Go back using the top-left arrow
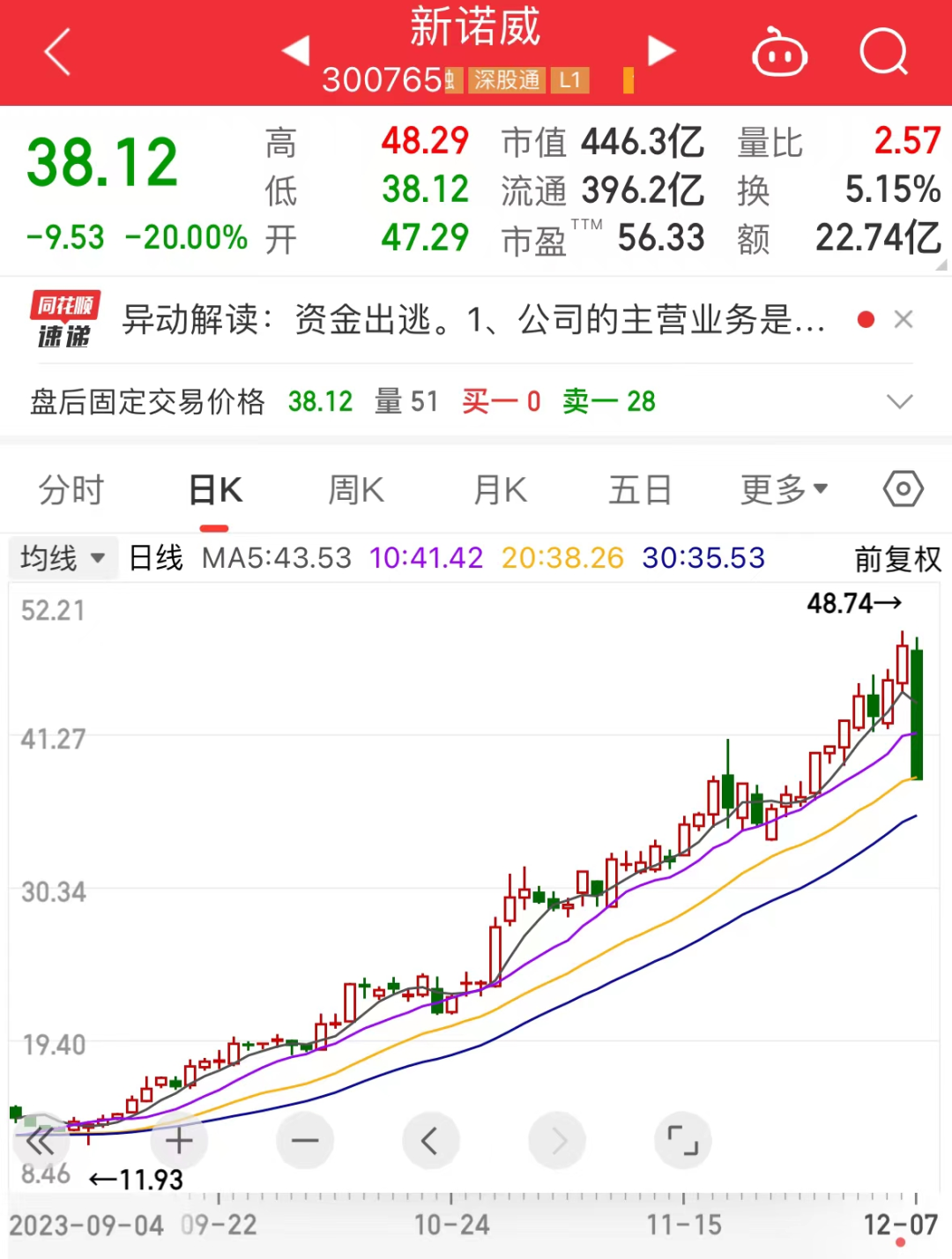 (x=57, y=52)
